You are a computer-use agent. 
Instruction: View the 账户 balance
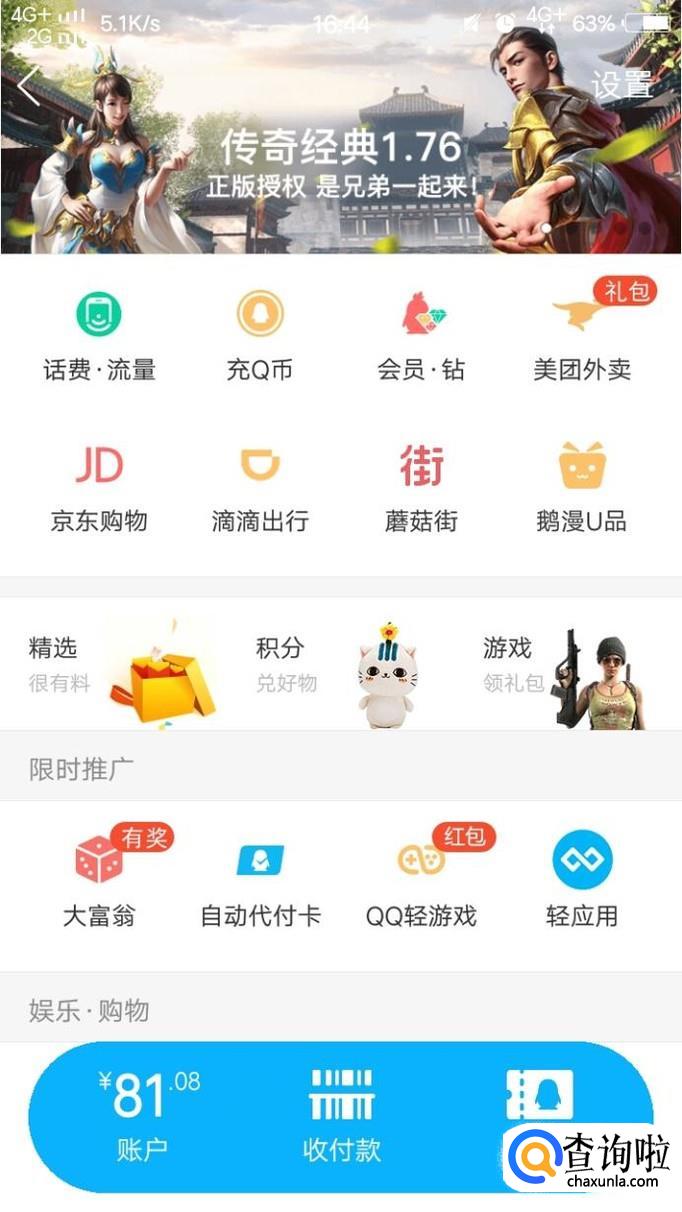click(145, 1115)
